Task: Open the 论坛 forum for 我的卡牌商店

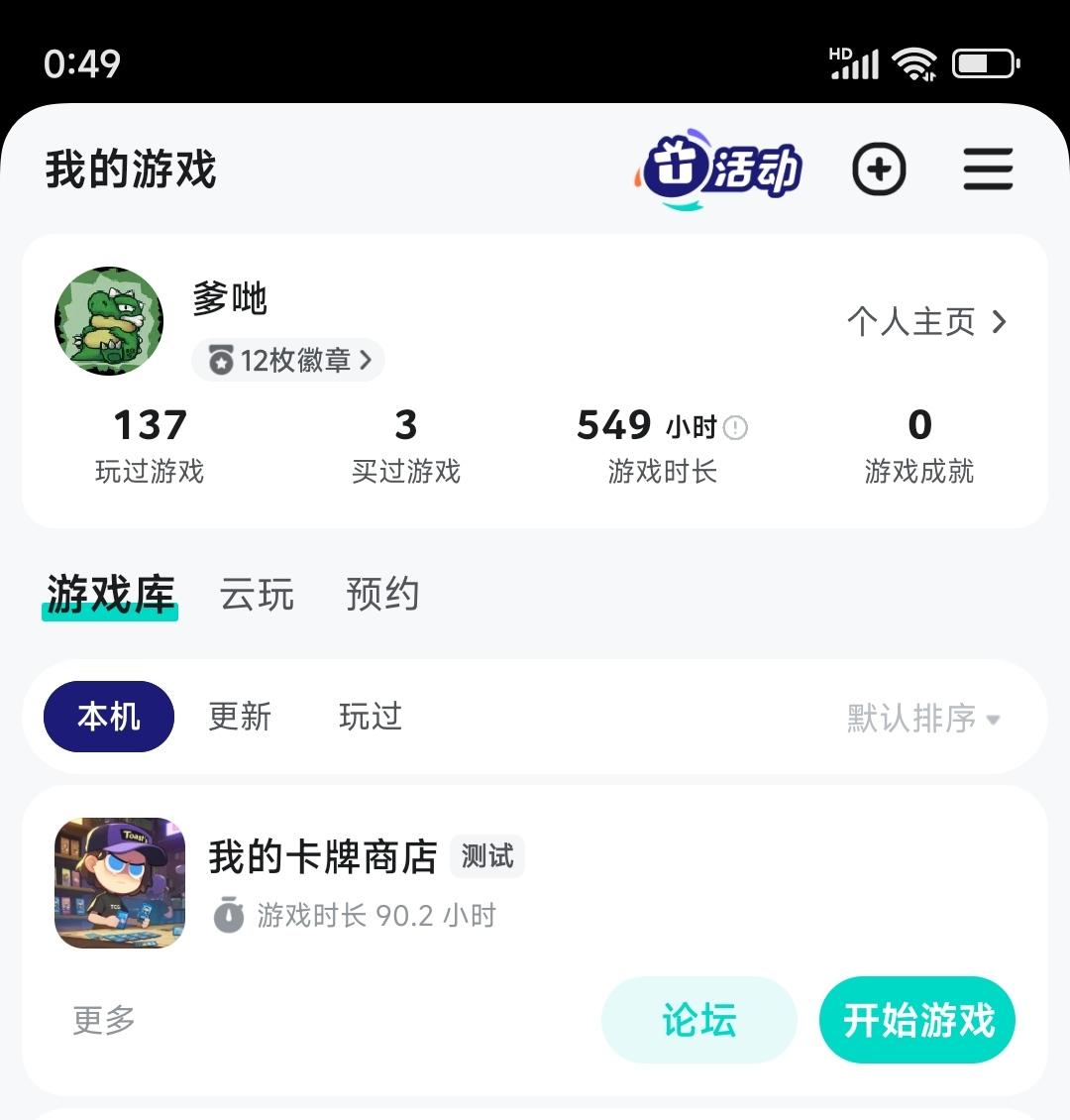Action: point(698,1020)
